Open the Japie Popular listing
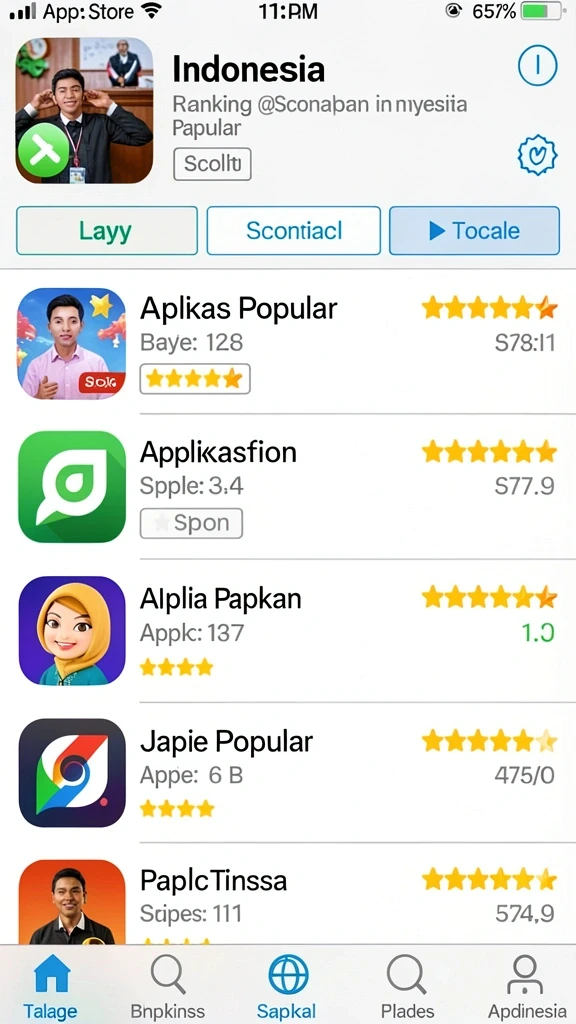576x1024 pixels. 288,773
